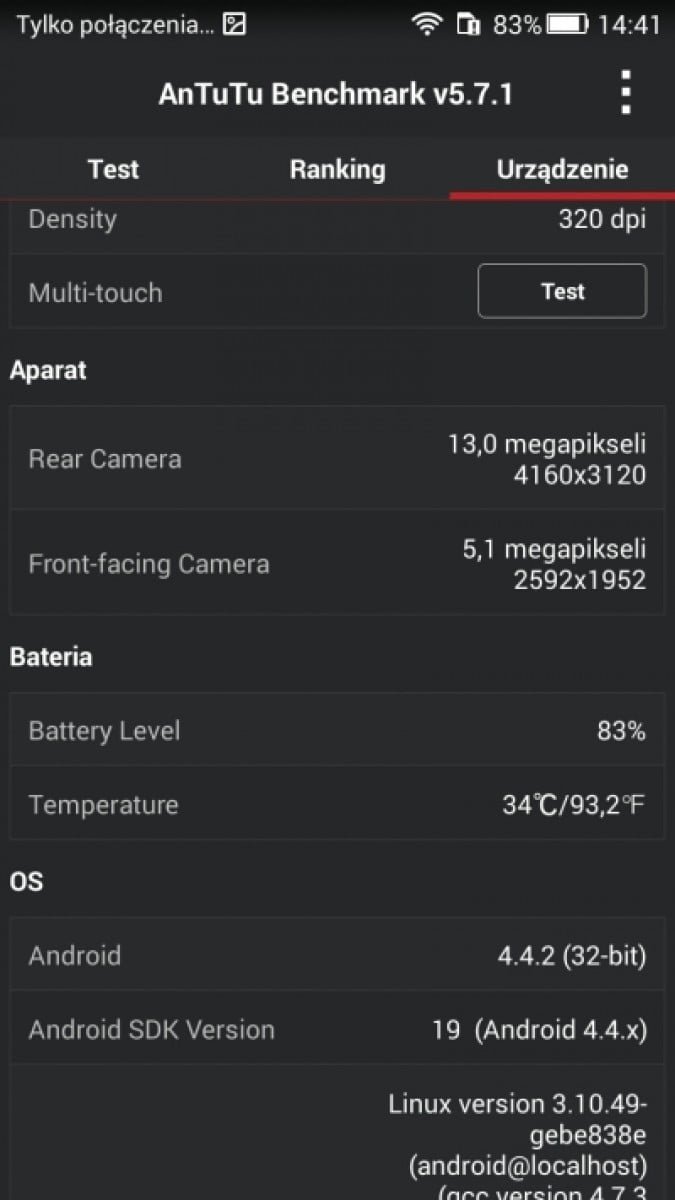Switch to the Test tab
This screenshot has width=675, height=1200.
click(113, 169)
